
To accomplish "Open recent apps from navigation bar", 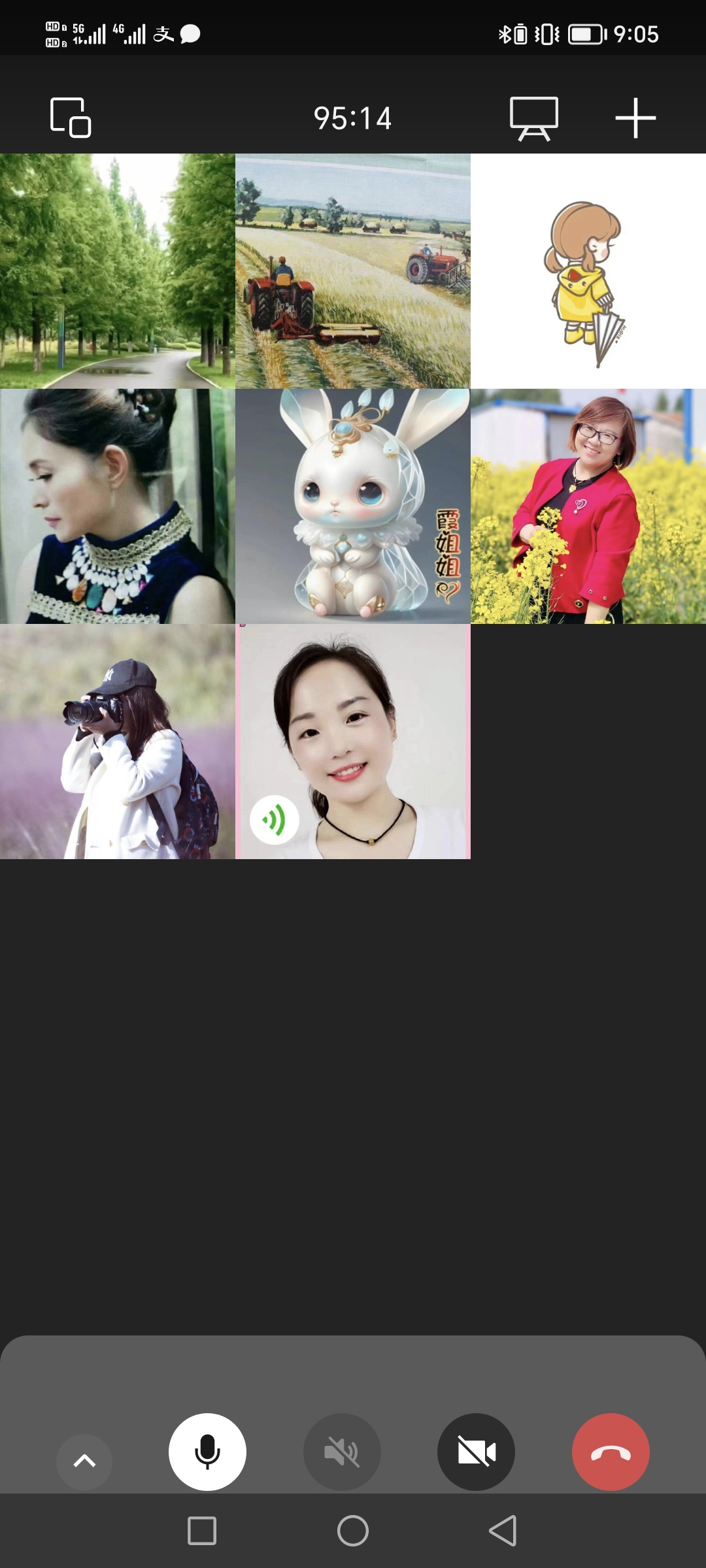I will (202, 1530).
